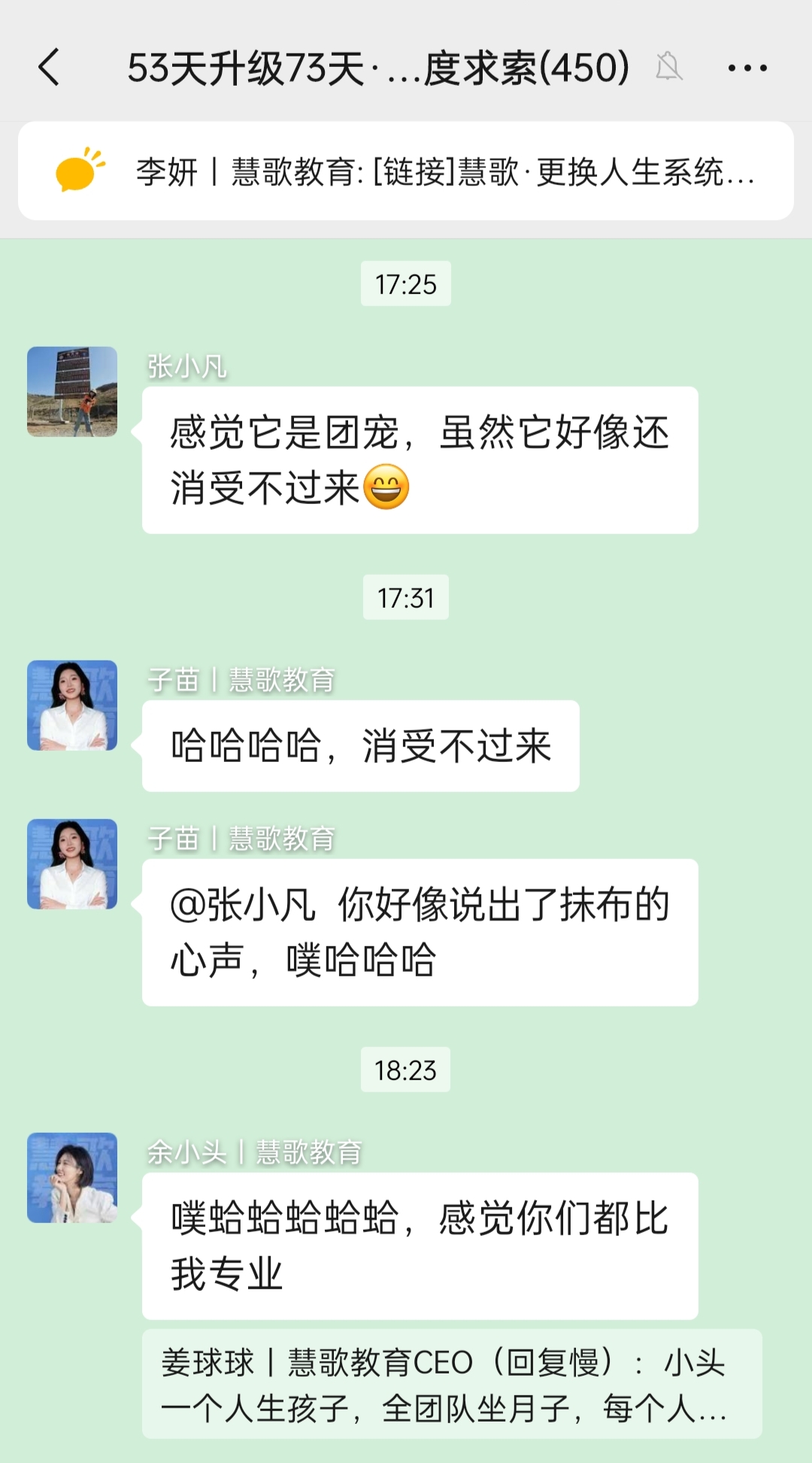The height and width of the screenshot is (1463, 812).
Task: Open 张小凡's profile avatar
Action: coord(72,392)
